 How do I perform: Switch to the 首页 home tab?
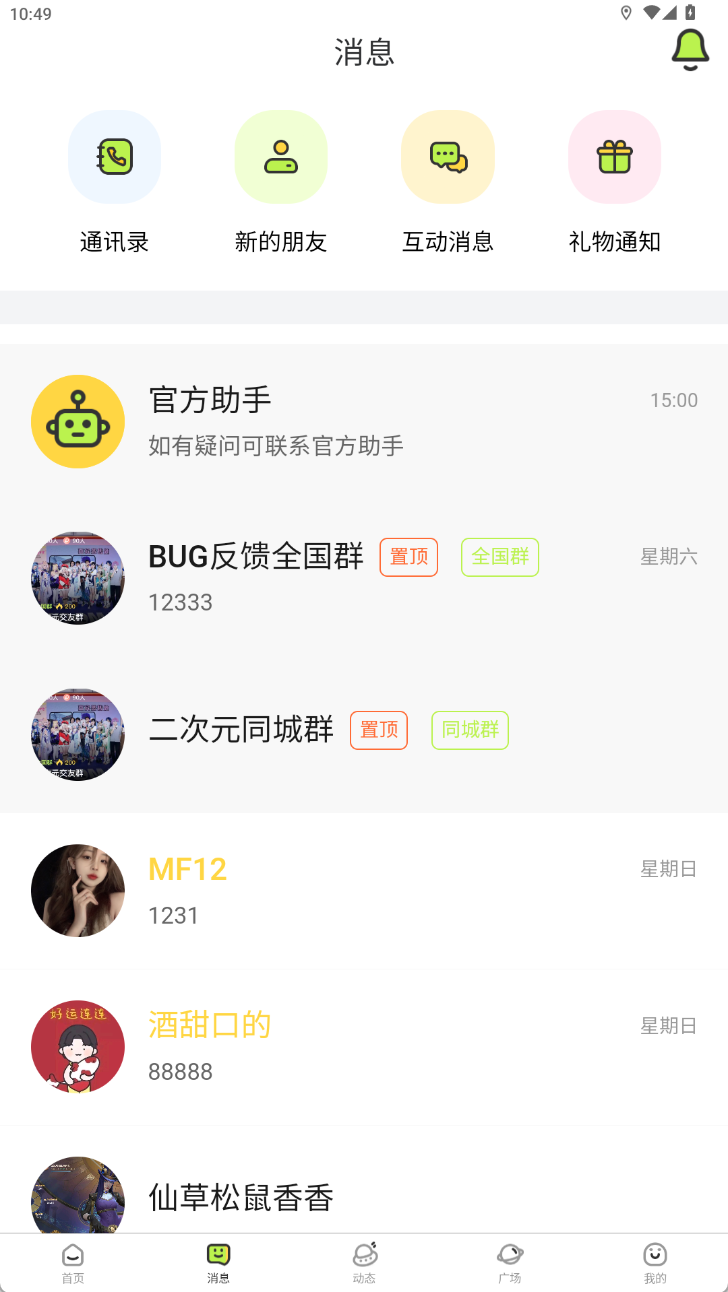[x=73, y=1263]
